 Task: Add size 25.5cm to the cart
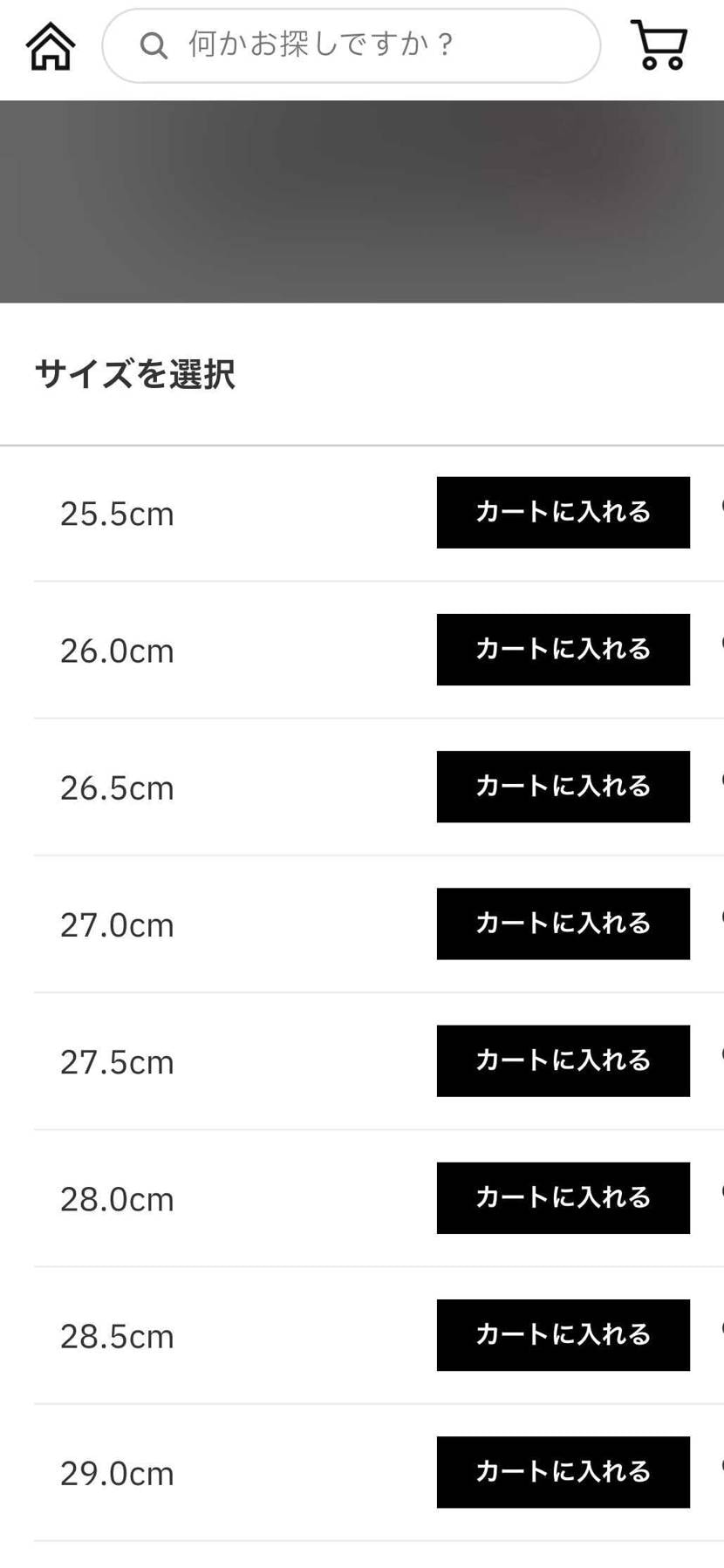562,513
